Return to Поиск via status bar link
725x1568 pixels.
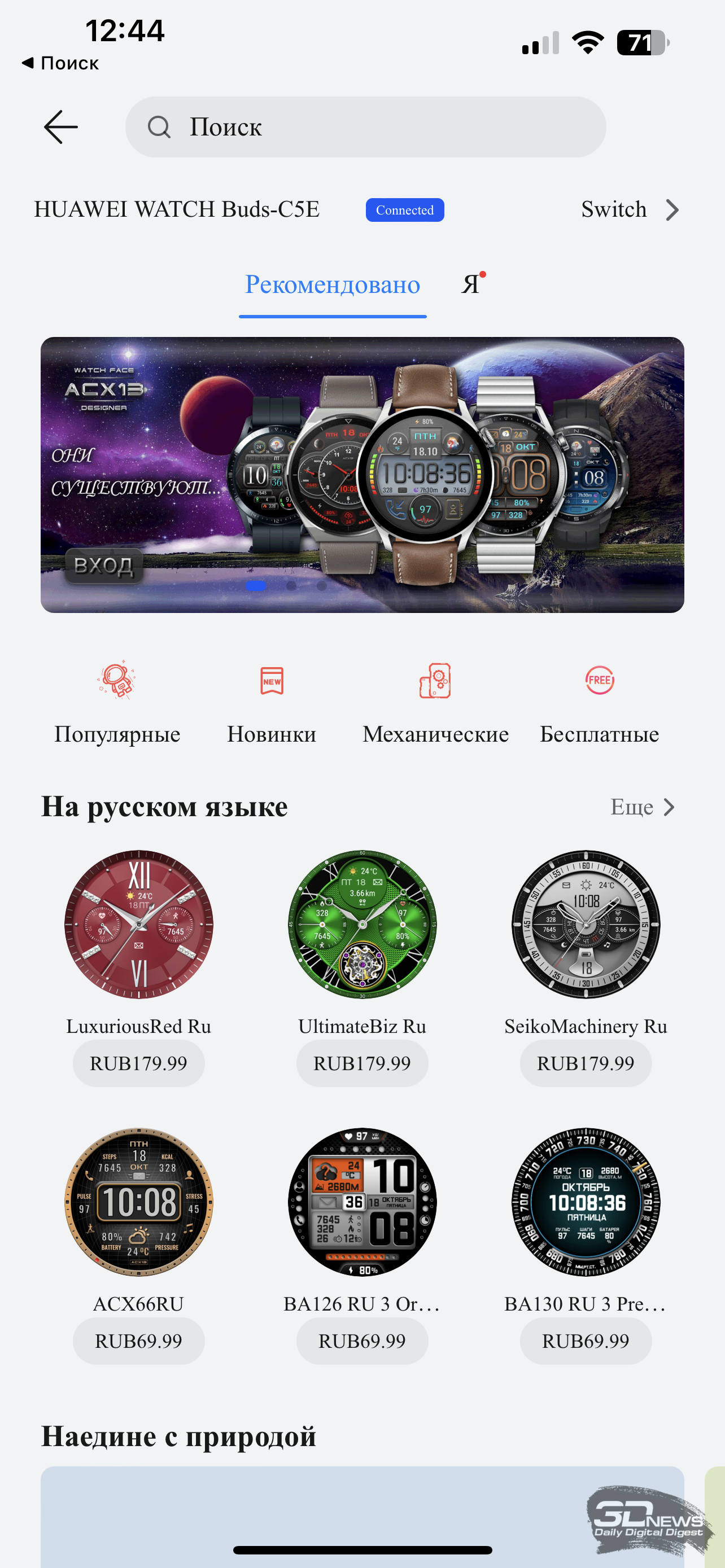point(60,63)
